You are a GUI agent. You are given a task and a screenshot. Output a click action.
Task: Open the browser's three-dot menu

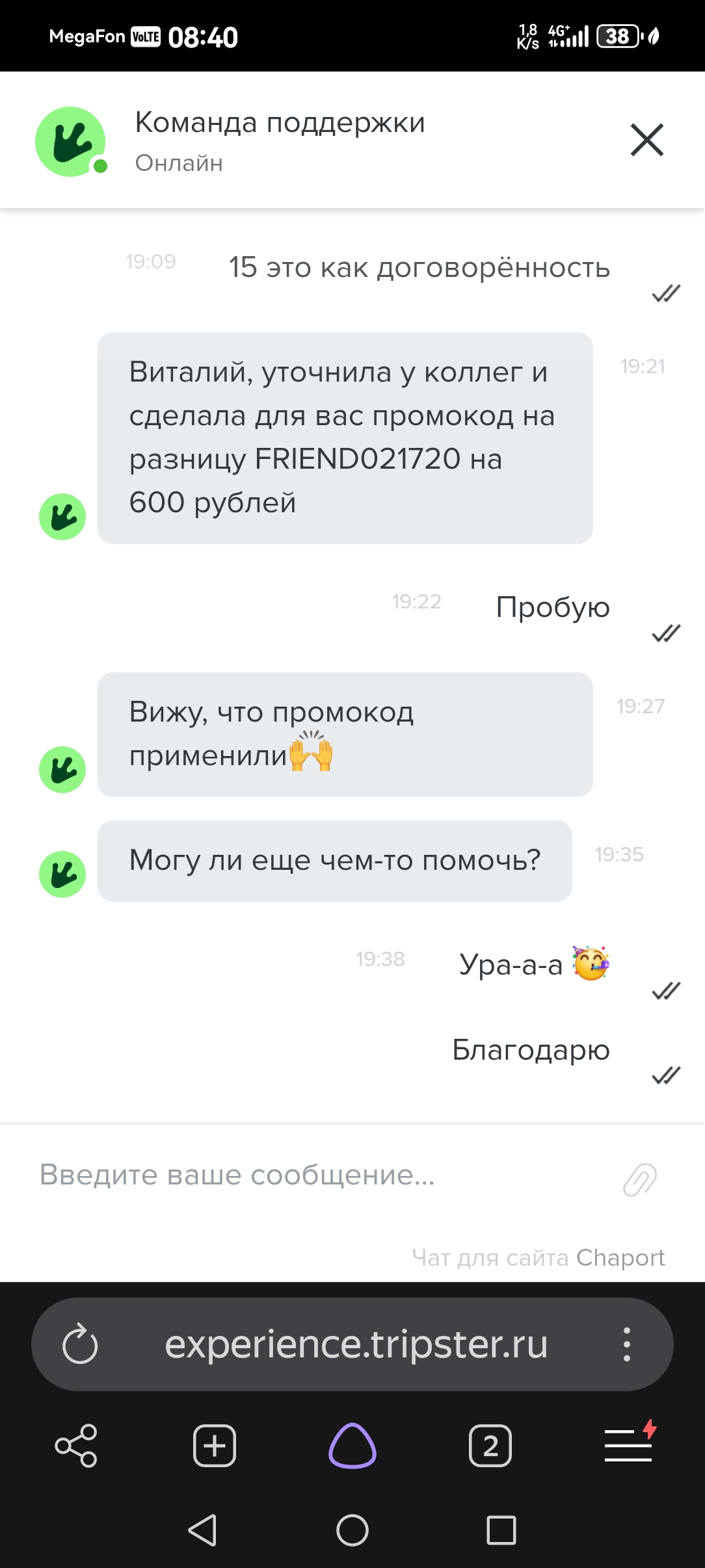[627, 1344]
